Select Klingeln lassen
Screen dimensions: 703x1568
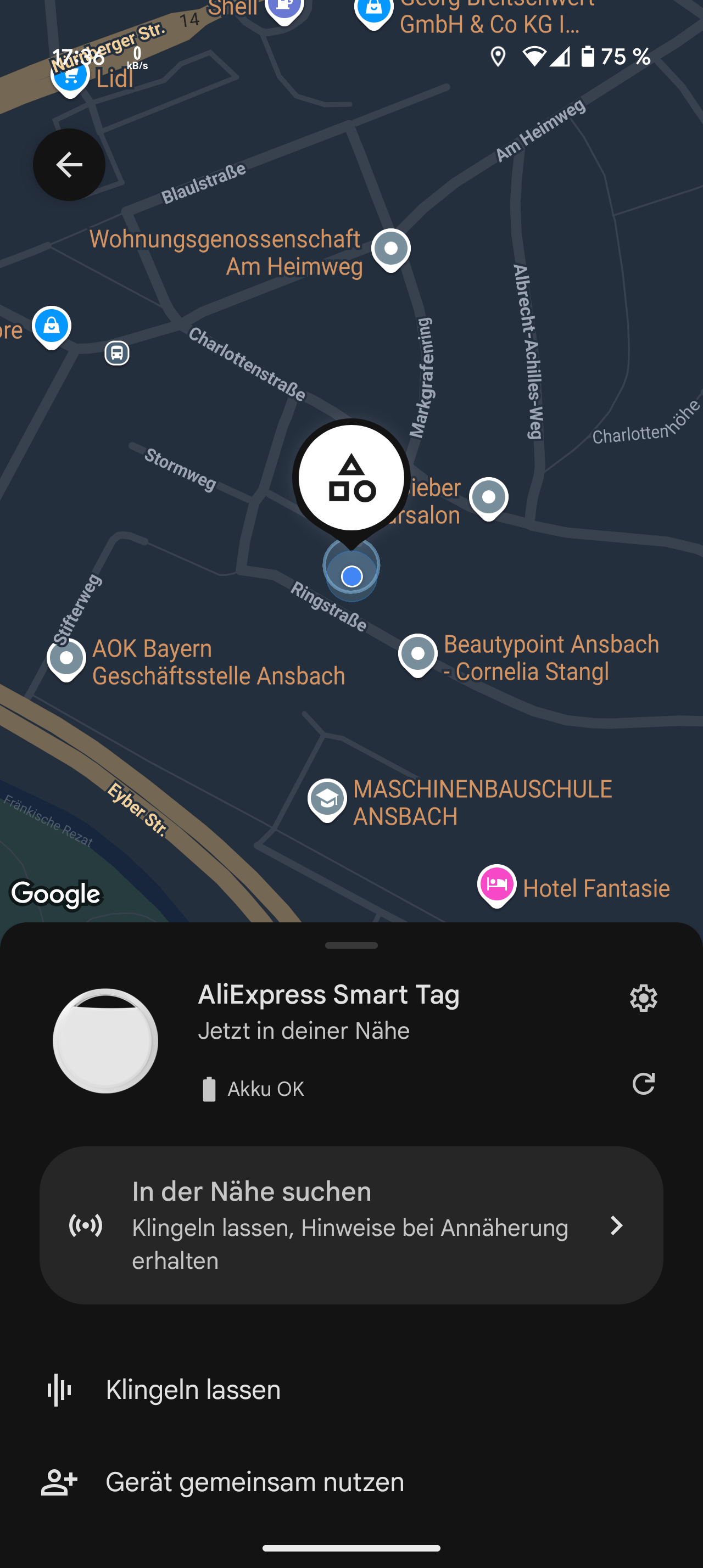click(x=351, y=1390)
